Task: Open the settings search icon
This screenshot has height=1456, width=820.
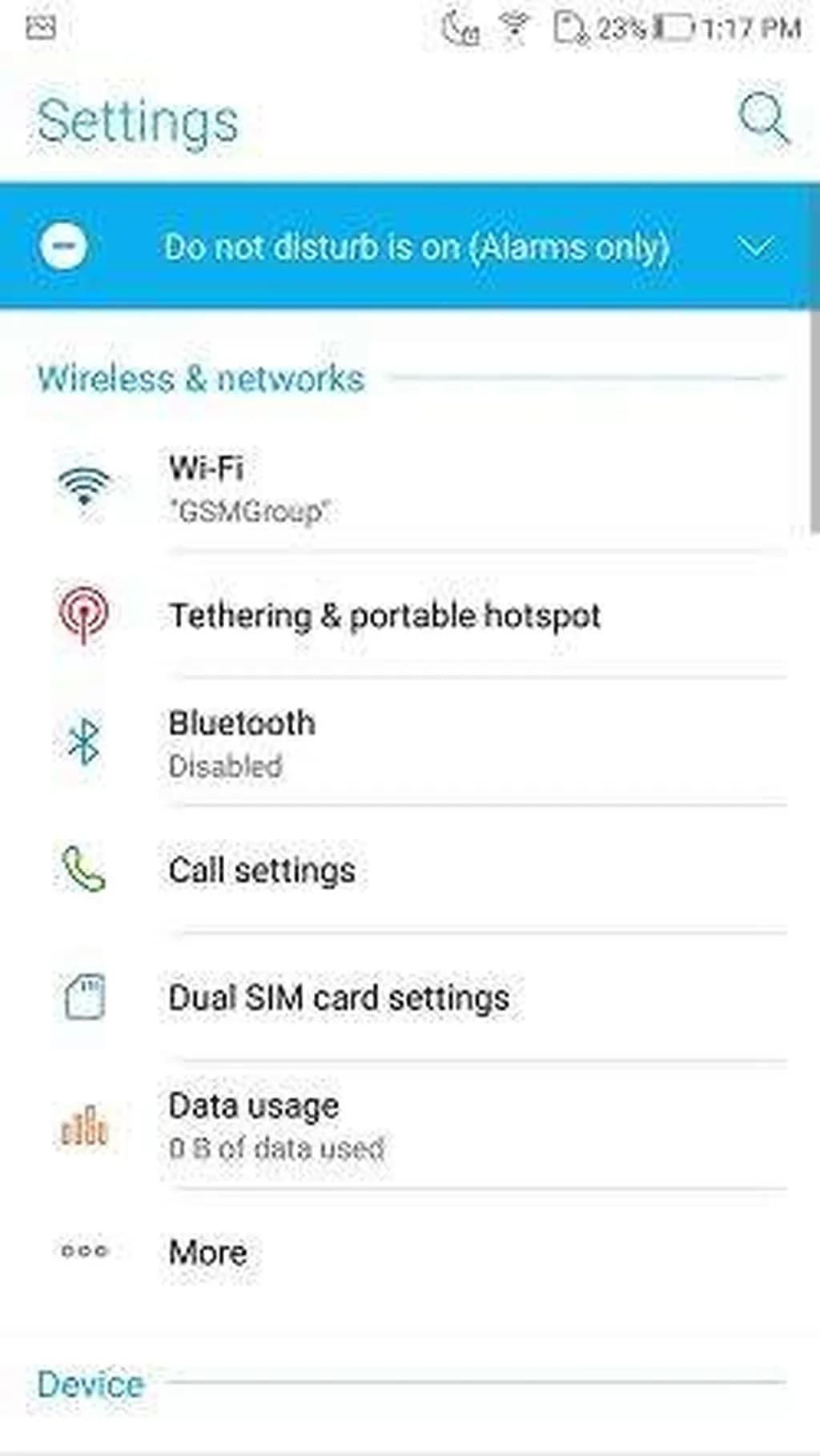Action: tap(763, 120)
